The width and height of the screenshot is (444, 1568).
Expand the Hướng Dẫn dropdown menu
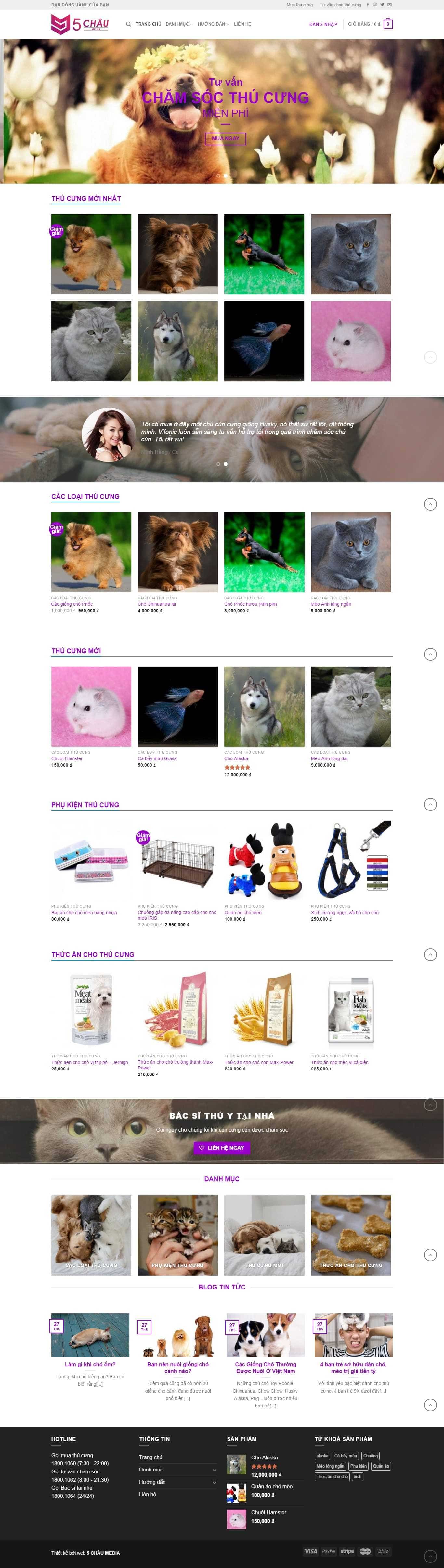(x=213, y=24)
